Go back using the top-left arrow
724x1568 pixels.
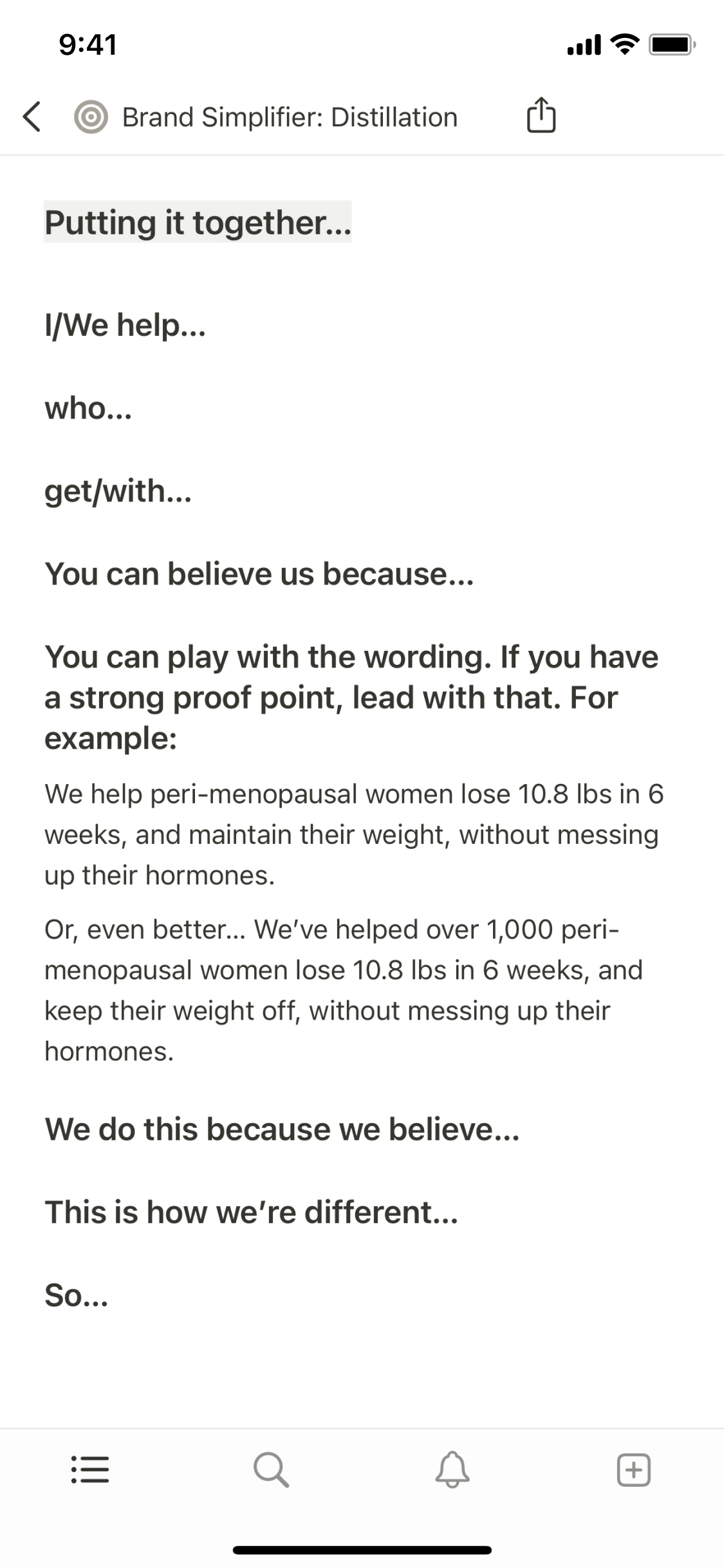coord(32,117)
